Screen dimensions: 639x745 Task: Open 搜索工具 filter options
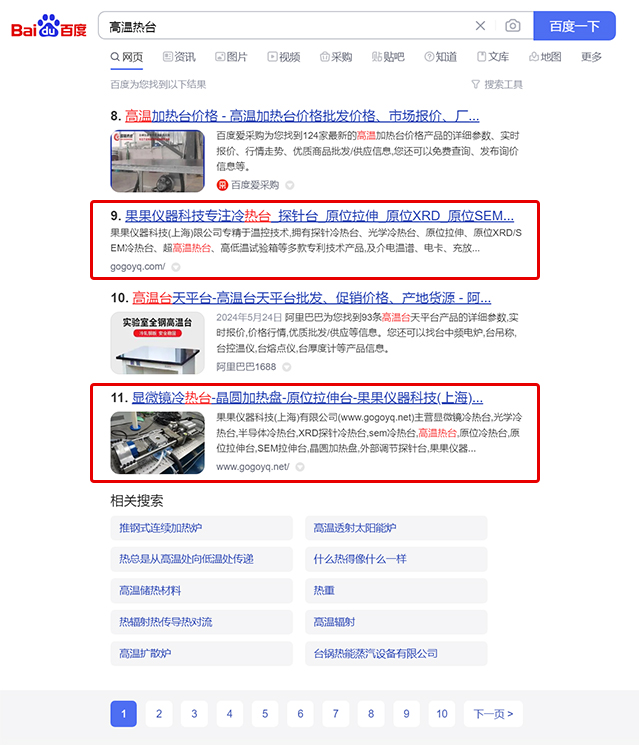[497, 85]
